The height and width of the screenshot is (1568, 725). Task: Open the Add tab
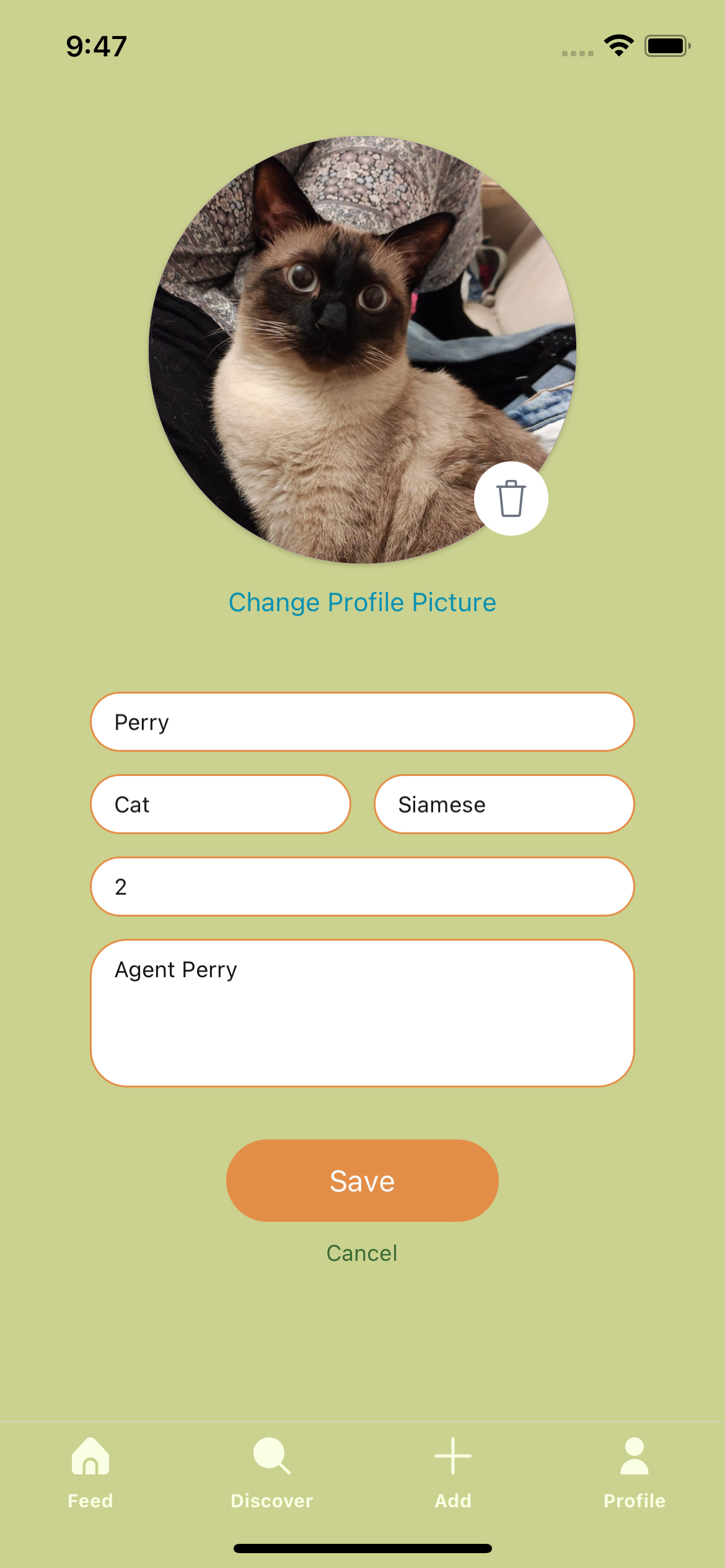[x=453, y=1473]
